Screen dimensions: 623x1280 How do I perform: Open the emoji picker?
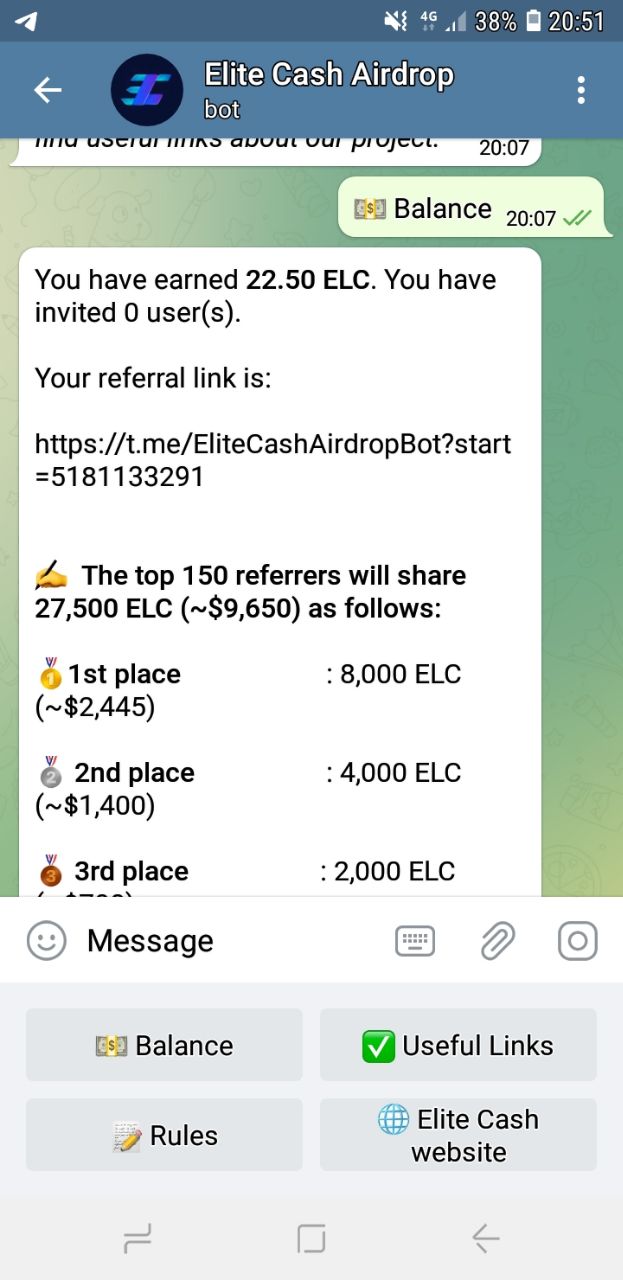pos(46,941)
